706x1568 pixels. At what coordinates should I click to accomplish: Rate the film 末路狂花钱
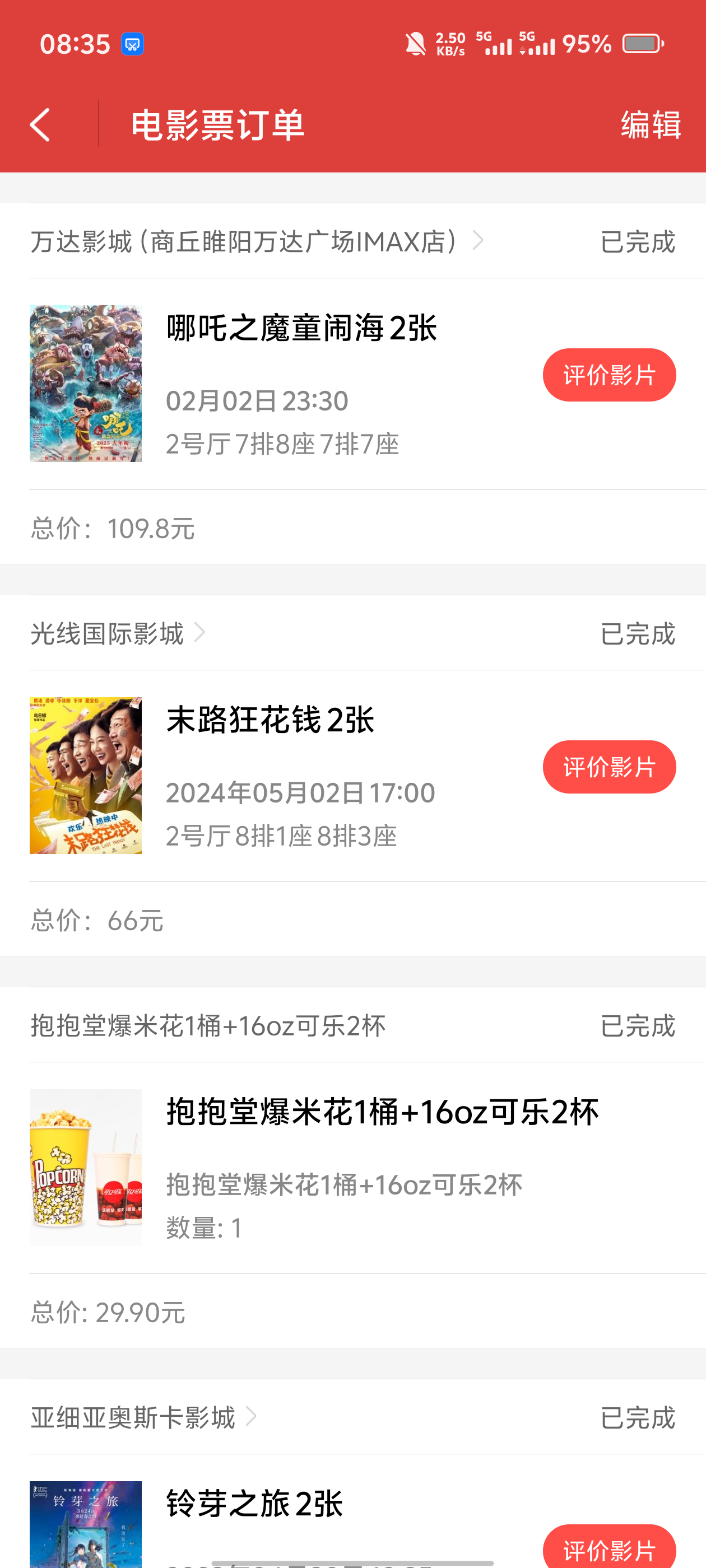[609, 767]
